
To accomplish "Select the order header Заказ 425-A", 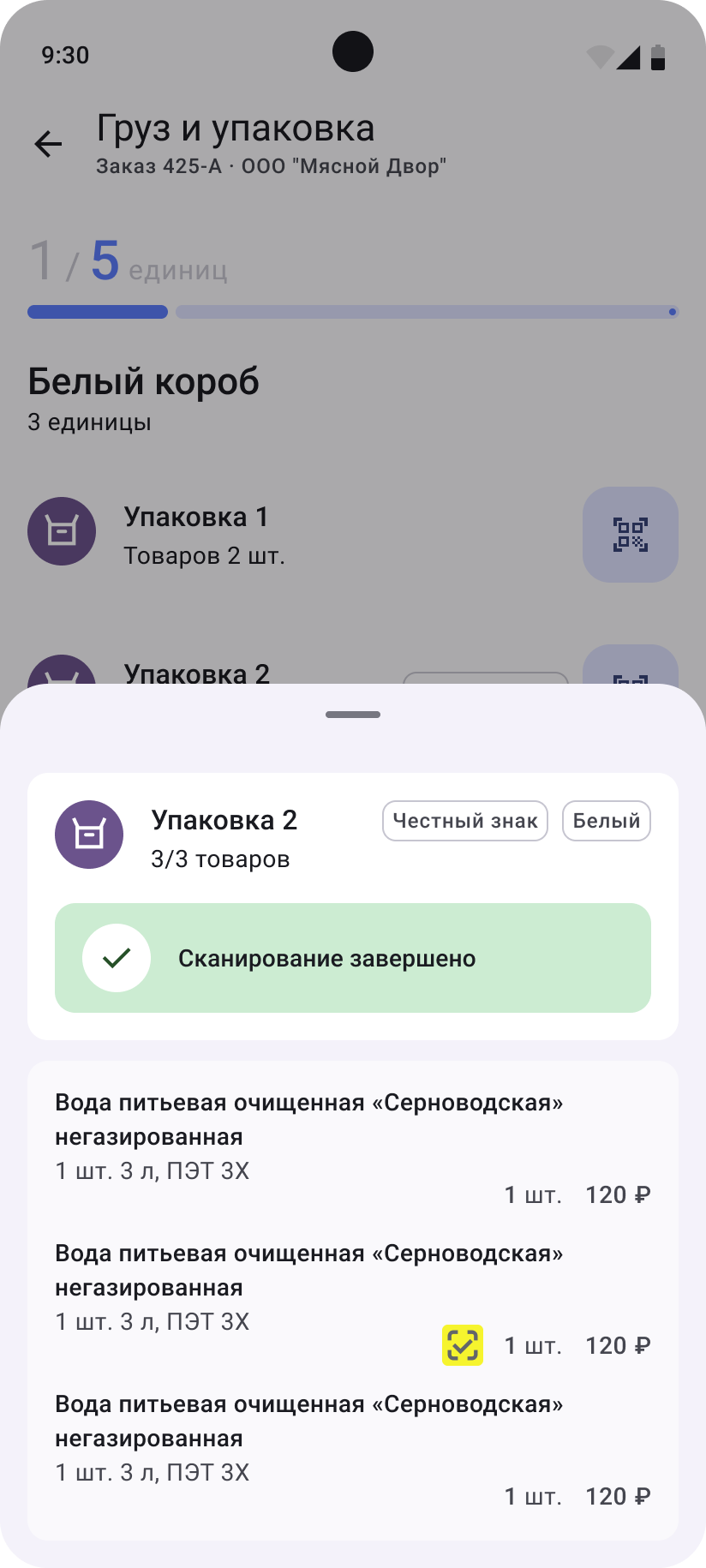I will [271, 166].
